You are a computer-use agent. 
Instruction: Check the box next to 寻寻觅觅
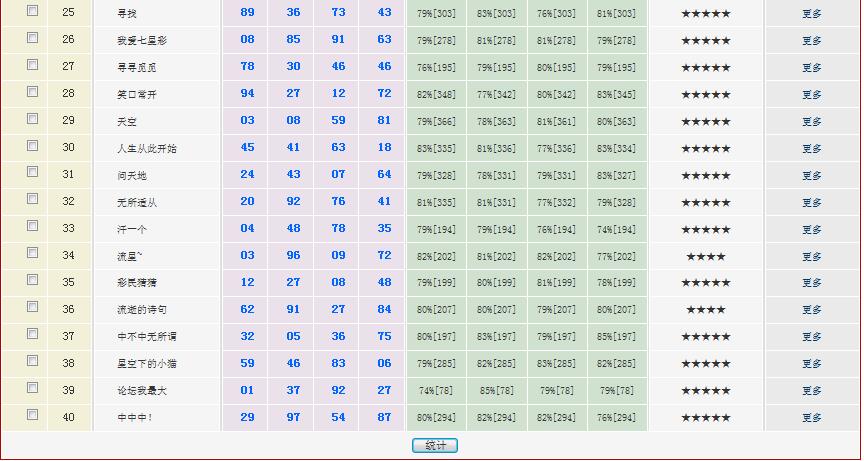(33, 65)
